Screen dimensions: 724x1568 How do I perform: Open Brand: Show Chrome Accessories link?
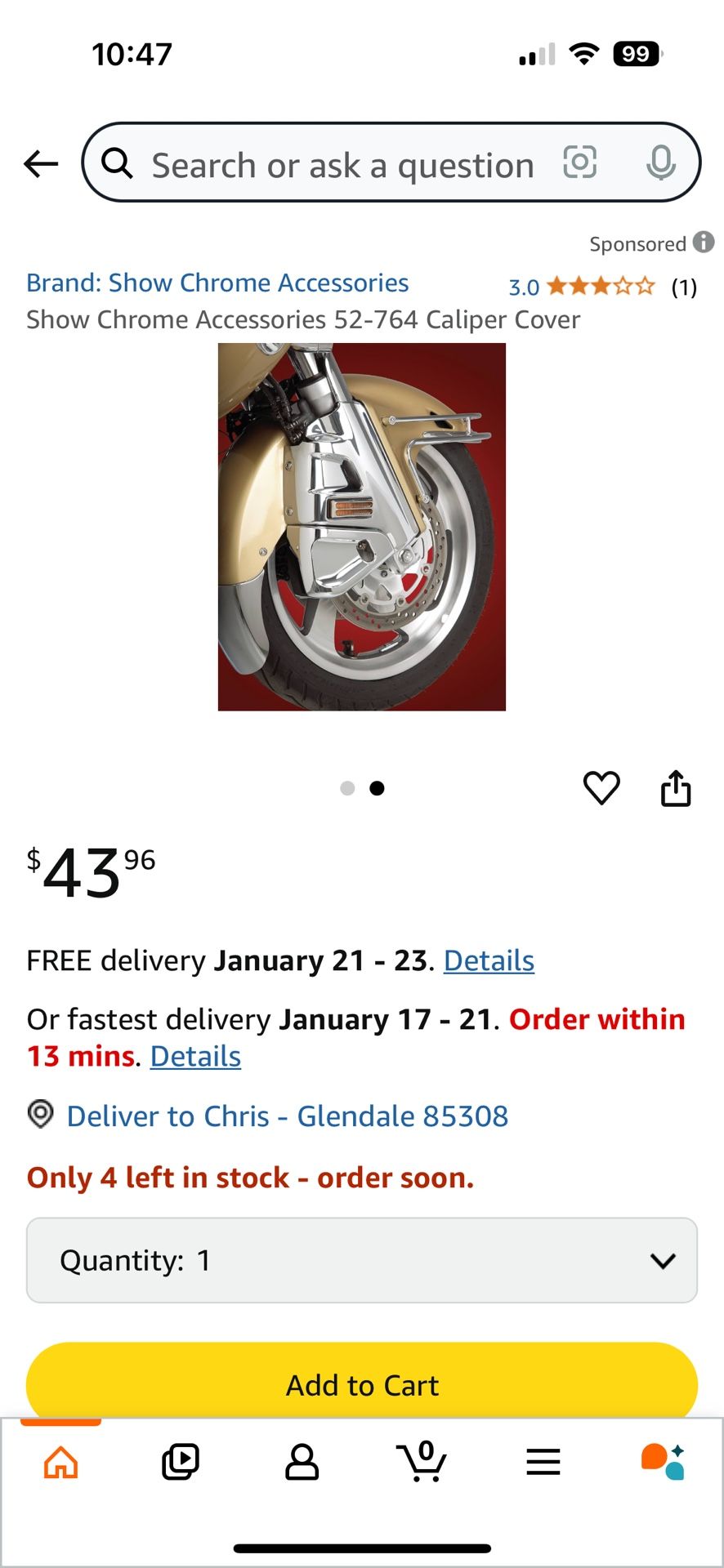coord(217,283)
